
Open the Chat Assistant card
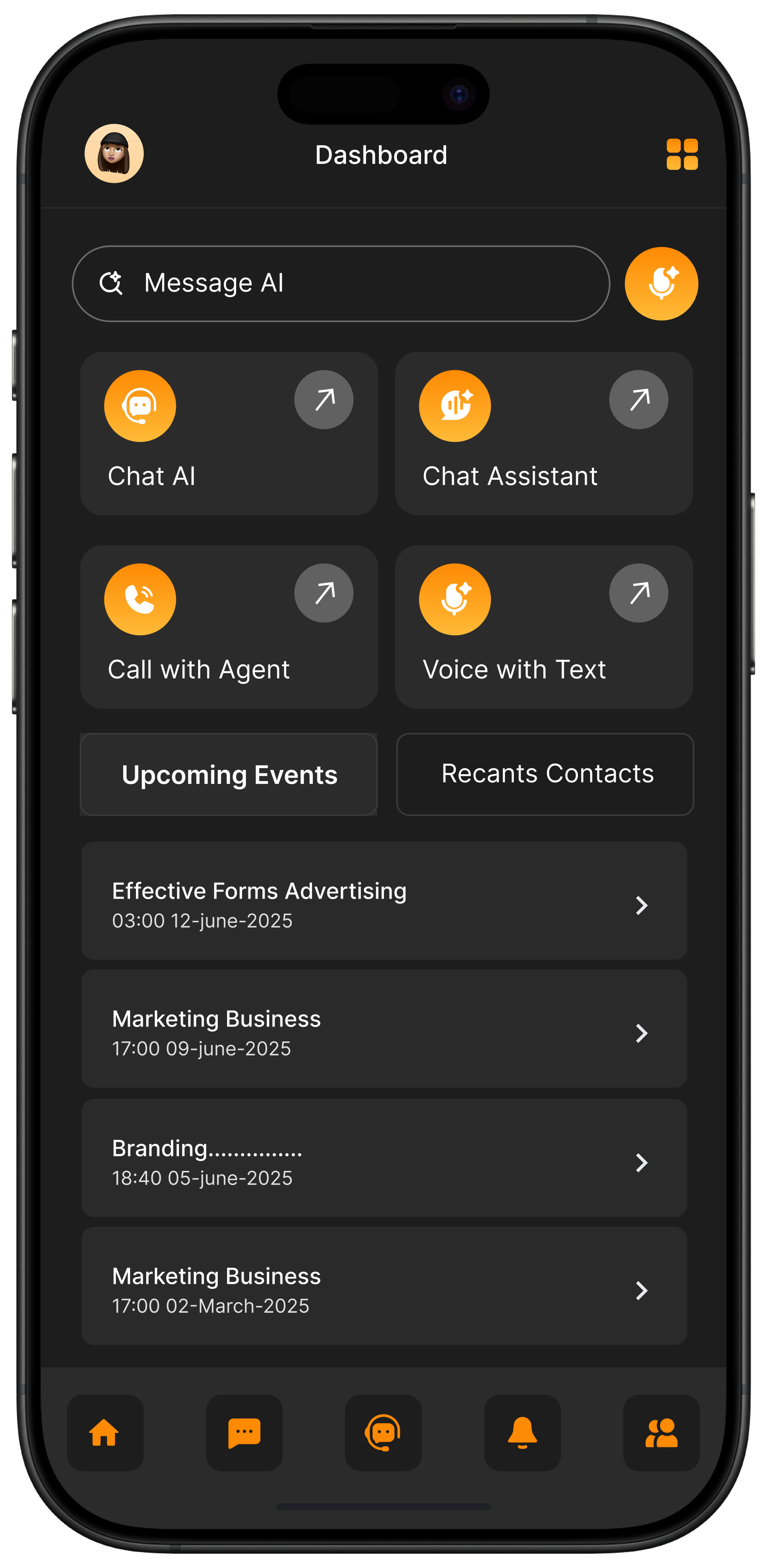click(544, 433)
